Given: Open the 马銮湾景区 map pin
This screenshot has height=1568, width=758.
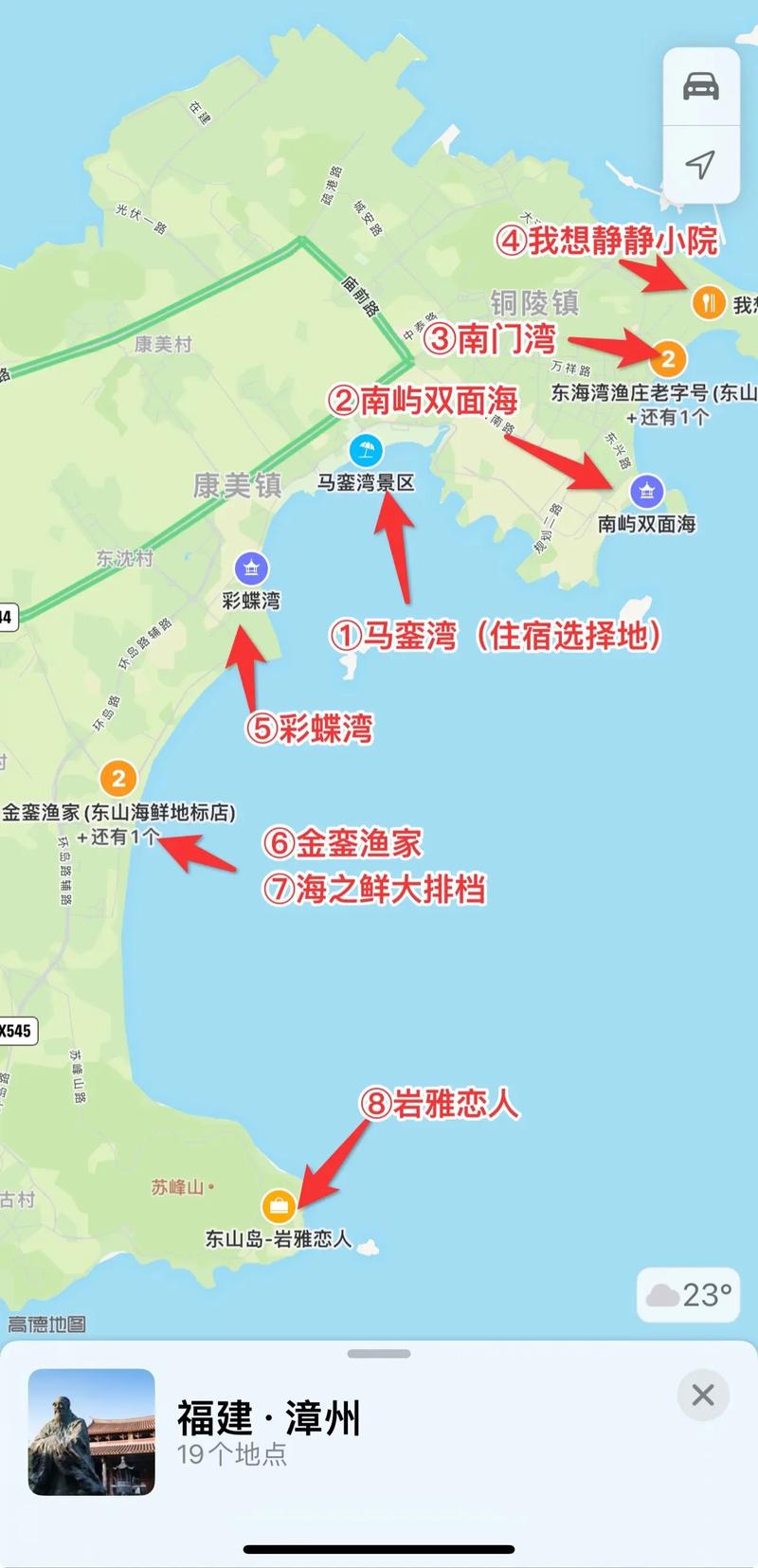Looking at the screenshot, I should click(x=365, y=450).
